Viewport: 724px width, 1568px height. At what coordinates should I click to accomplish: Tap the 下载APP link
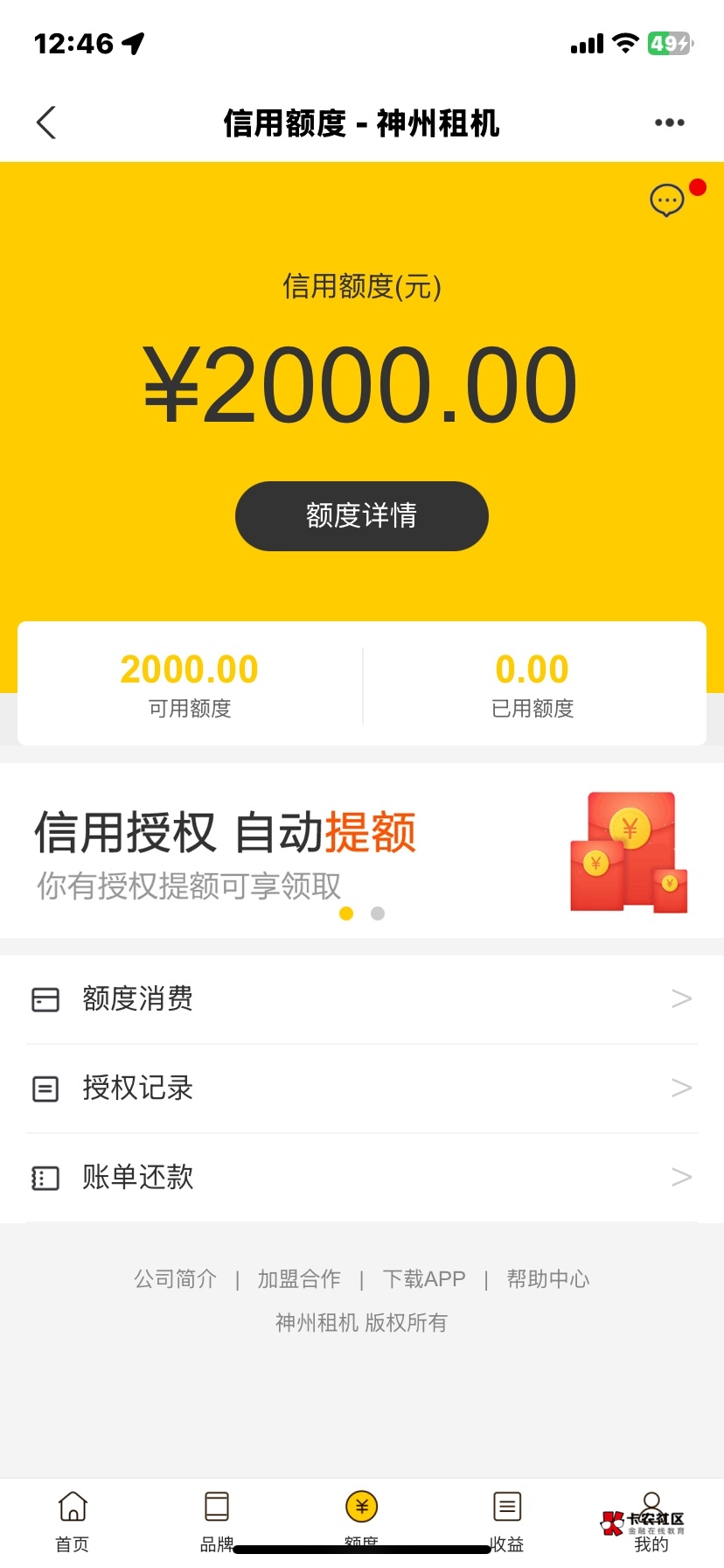click(424, 1279)
